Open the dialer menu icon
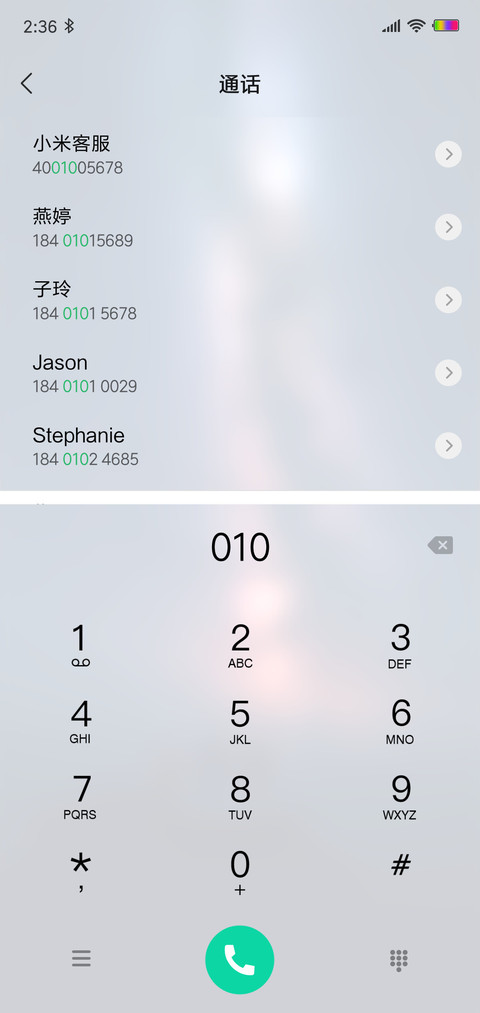This screenshot has height=1013, width=480. 81,958
